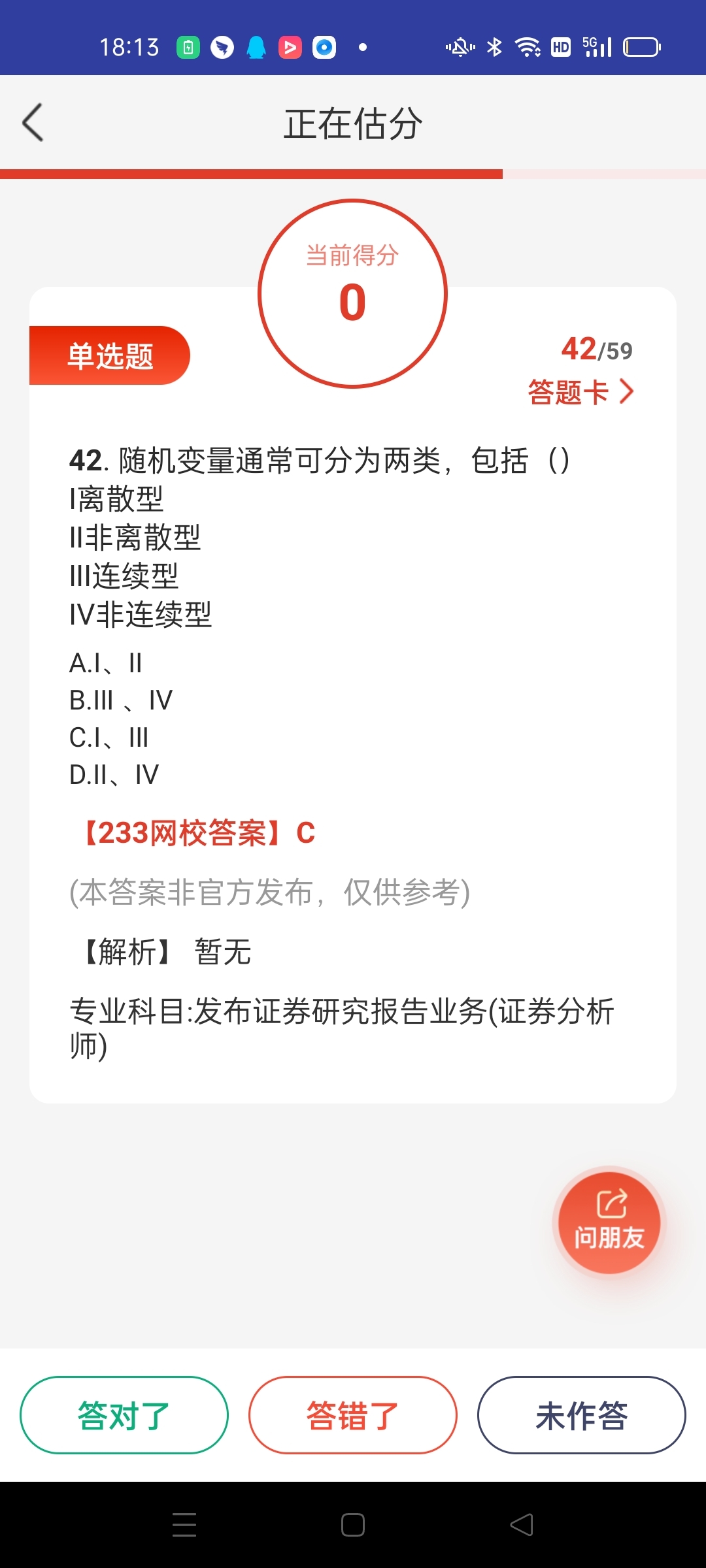Screen dimensions: 706x1568
Task: Open the 答题卡 answer sheet
Action: (580, 392)
